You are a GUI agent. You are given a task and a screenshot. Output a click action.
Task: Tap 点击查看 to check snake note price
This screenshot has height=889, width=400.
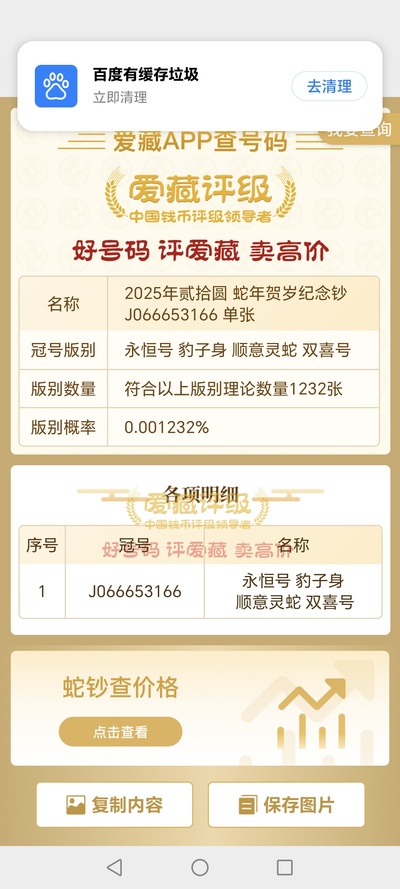point(120,731)
